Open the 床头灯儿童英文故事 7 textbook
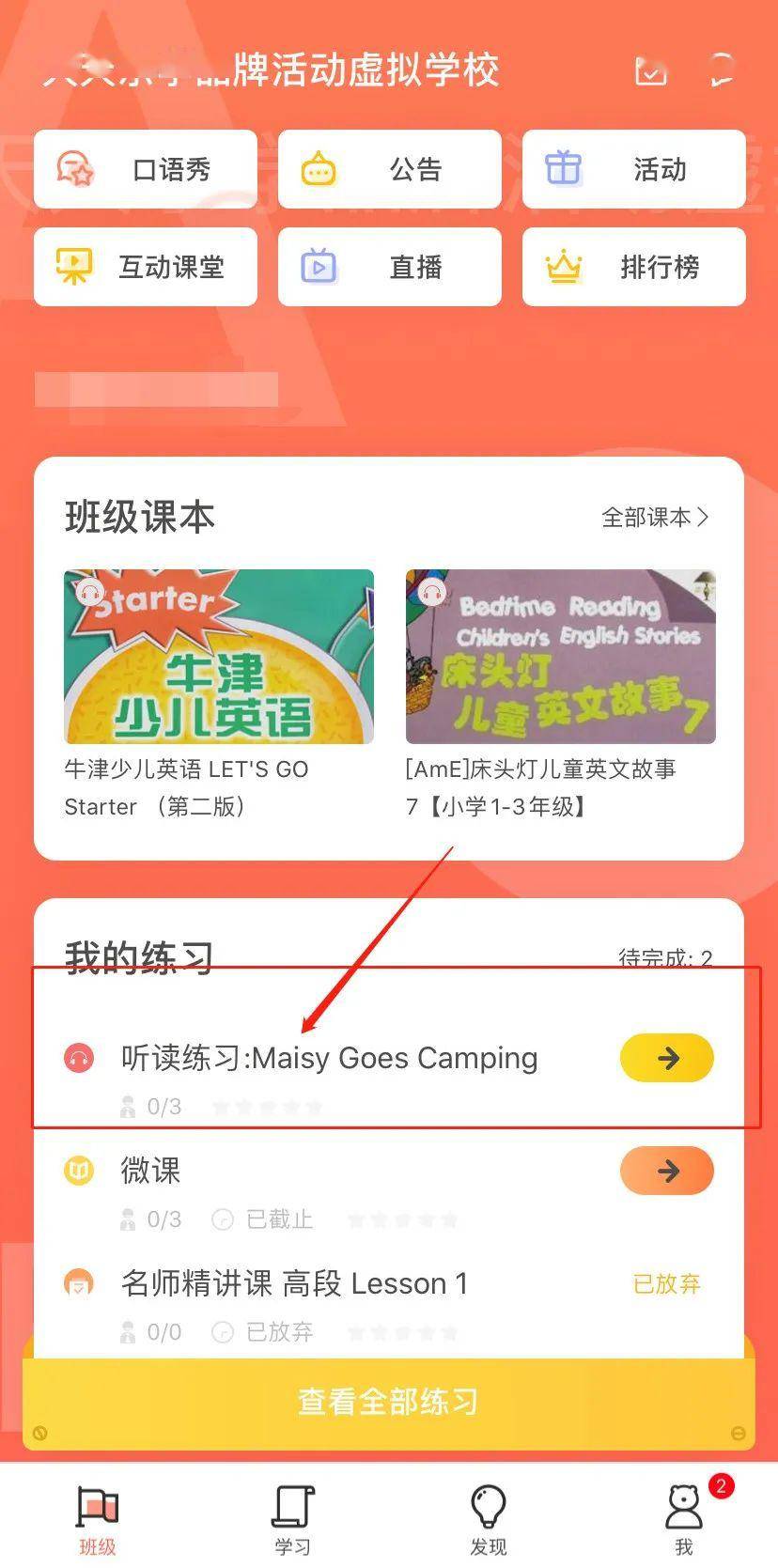The width and height of the screenshot is (778, 1568). pyautogui.click(x=560, y=657)
